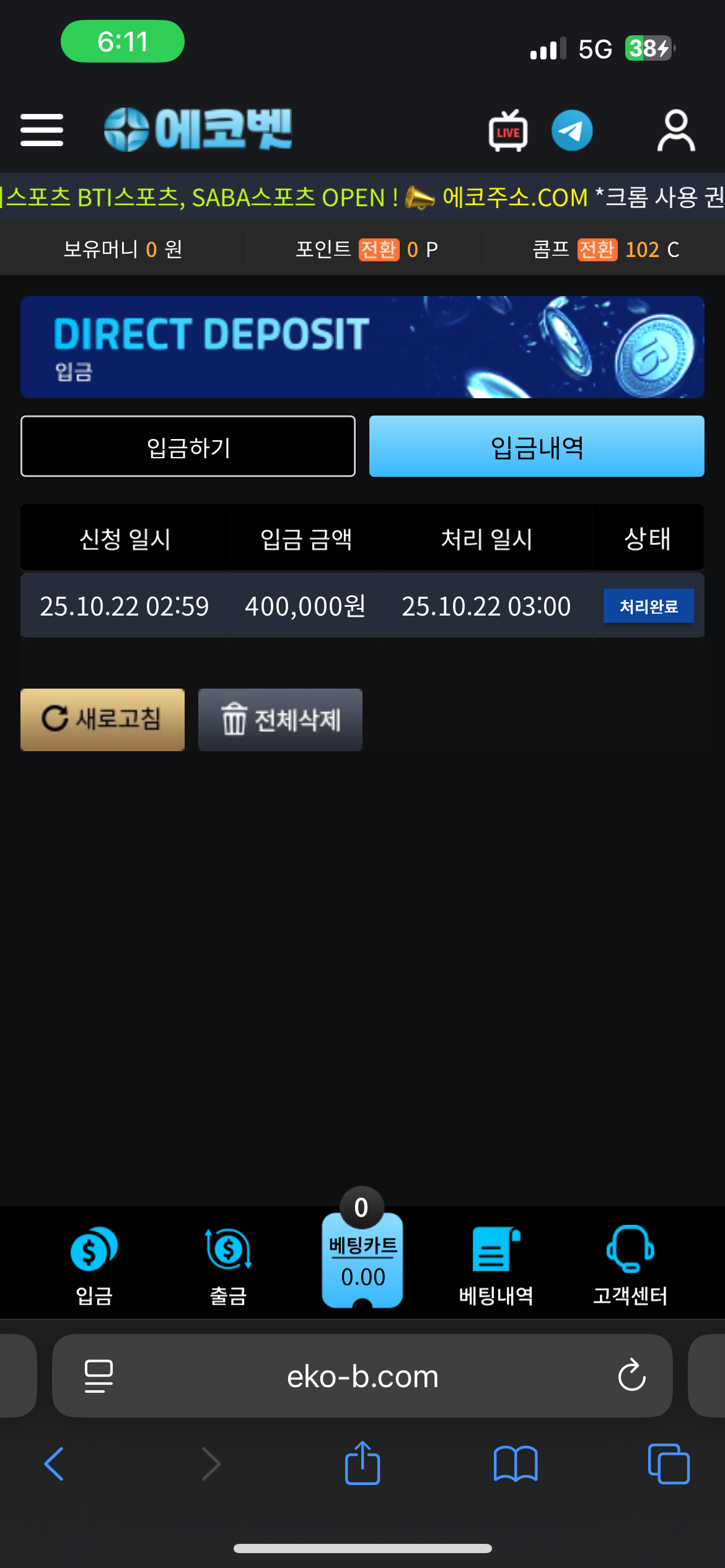Viewport: 725px width, 1568px height.
Task: Select the 입금내역 tab
Action: click(537, 446)
